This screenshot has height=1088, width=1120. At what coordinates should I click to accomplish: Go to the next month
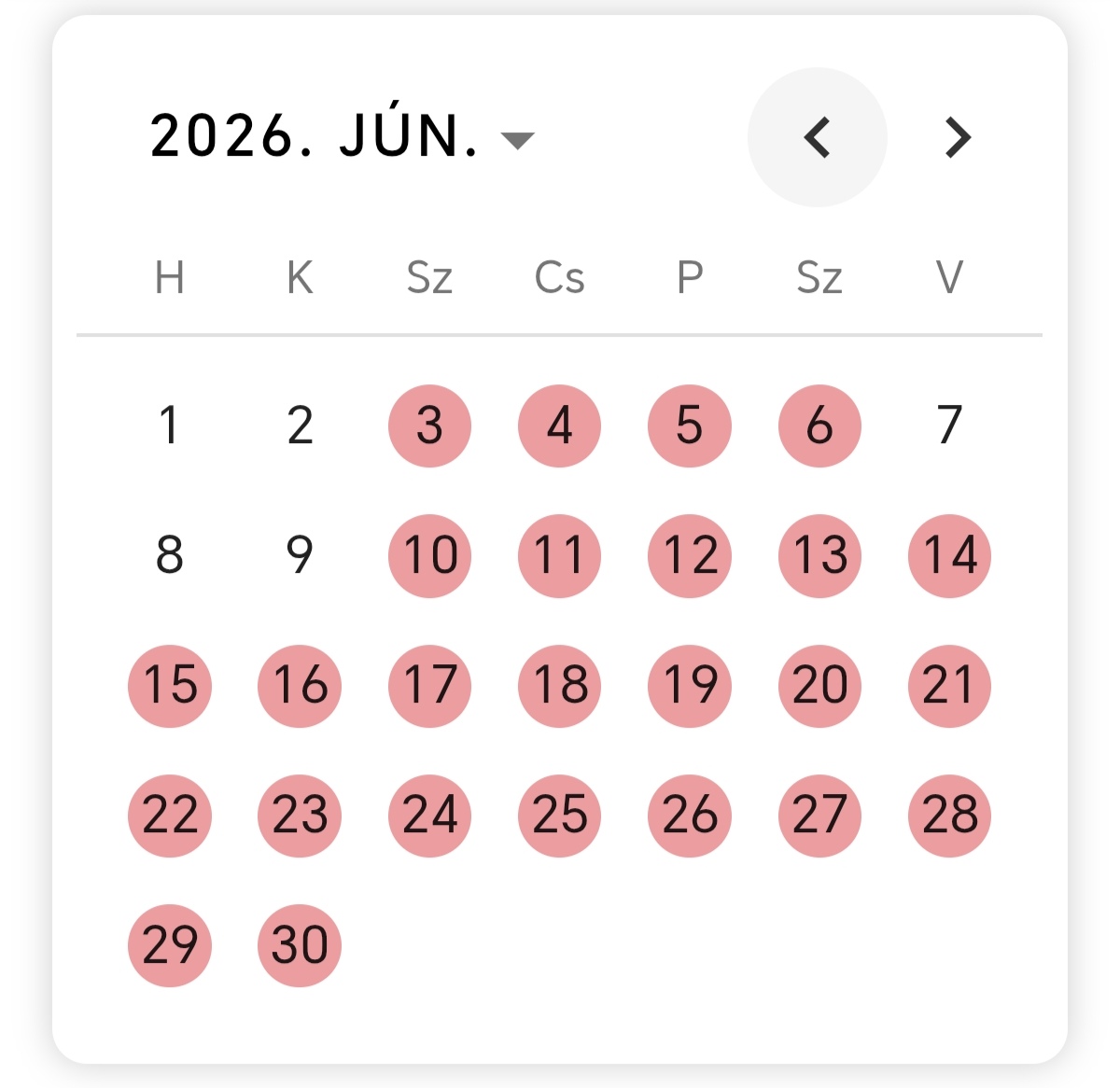point(957,138)
